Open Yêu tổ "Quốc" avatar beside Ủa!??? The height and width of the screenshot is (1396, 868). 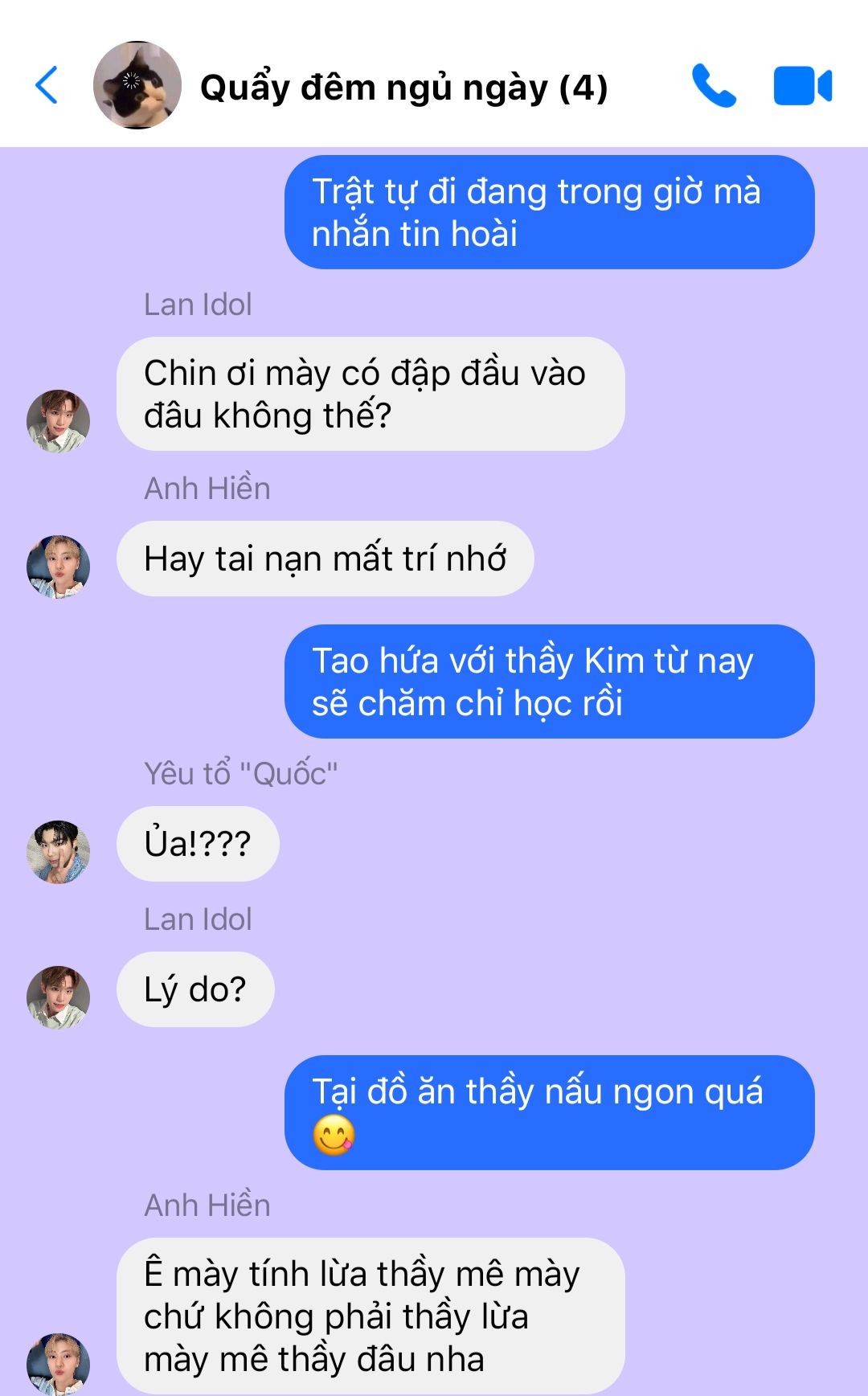click(58, 852)
